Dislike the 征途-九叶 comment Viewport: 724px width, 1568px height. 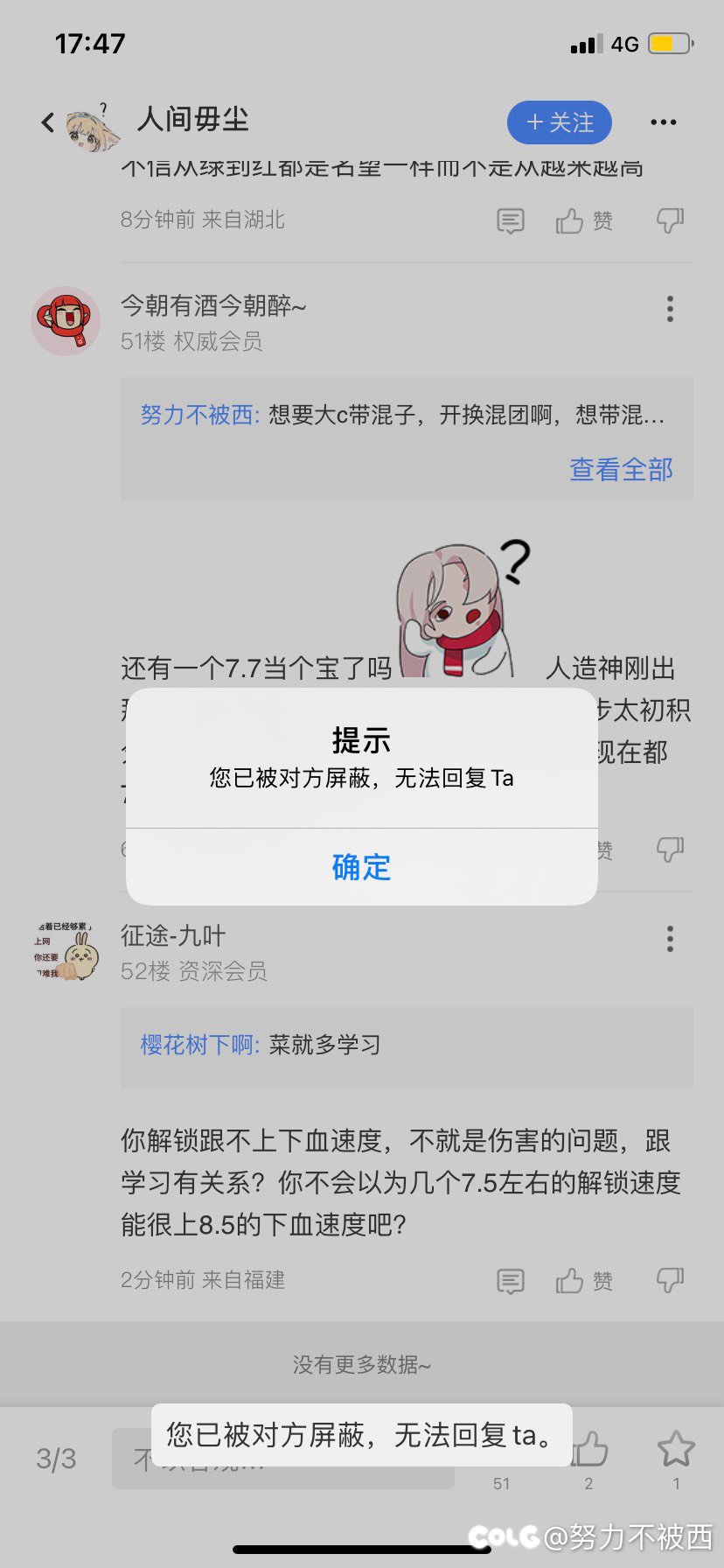pos(670,1281)
